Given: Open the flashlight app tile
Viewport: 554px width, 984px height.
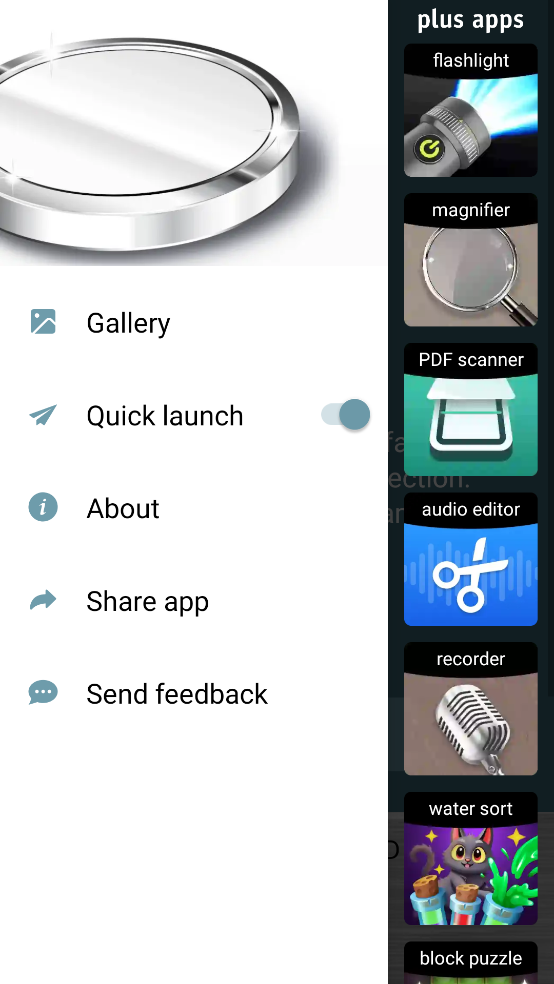Looking at the screenshot, I should 471,110.
